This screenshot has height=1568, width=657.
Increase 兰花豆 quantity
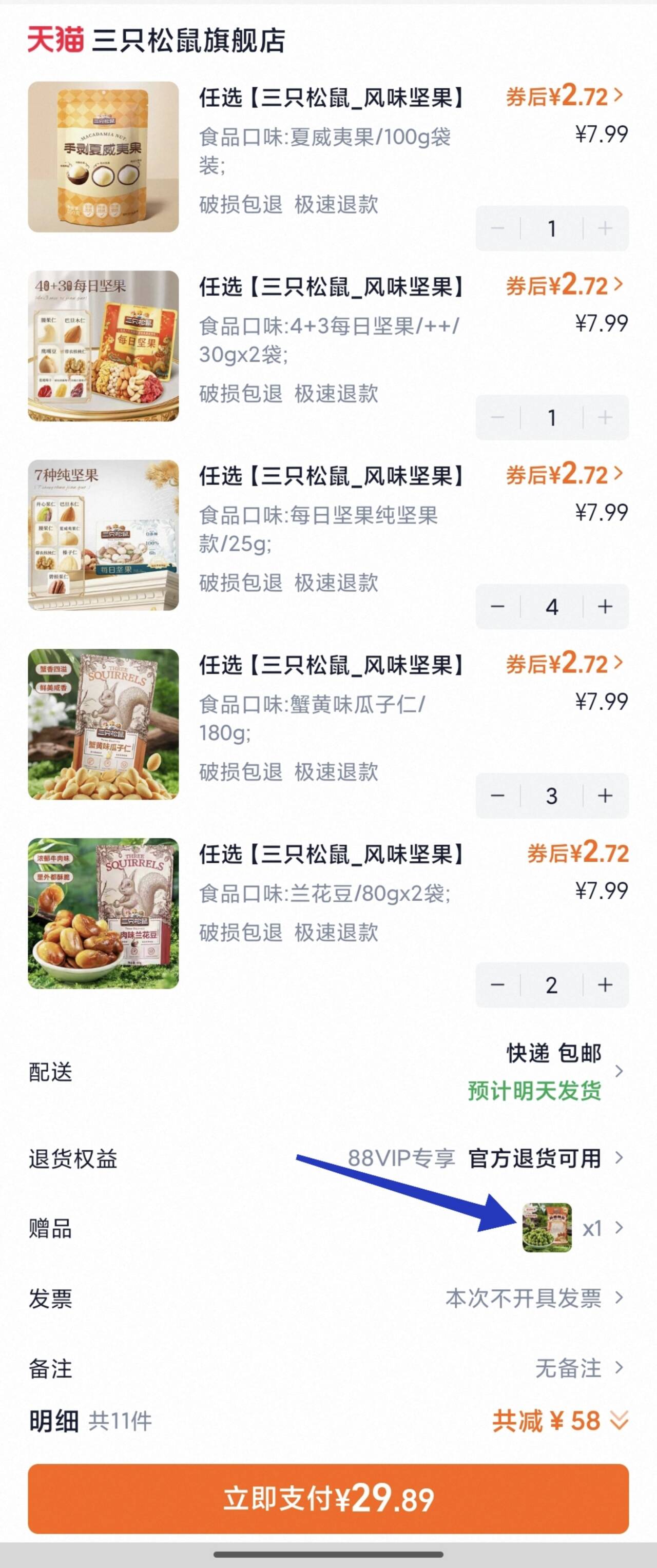click(x=605, y=985)
